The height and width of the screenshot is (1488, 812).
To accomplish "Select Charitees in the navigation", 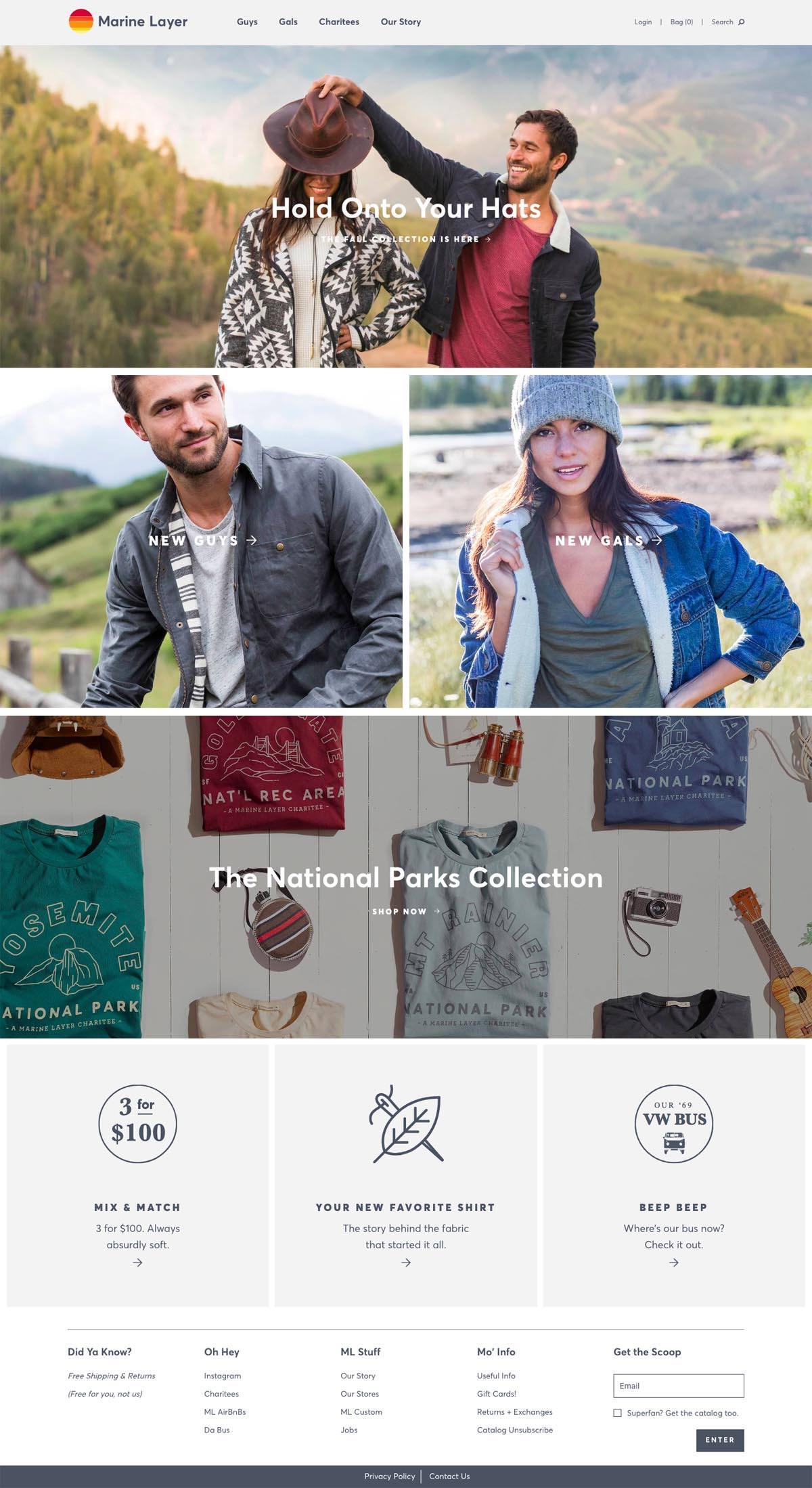I will pyautogui.click(x=338, y=22).
